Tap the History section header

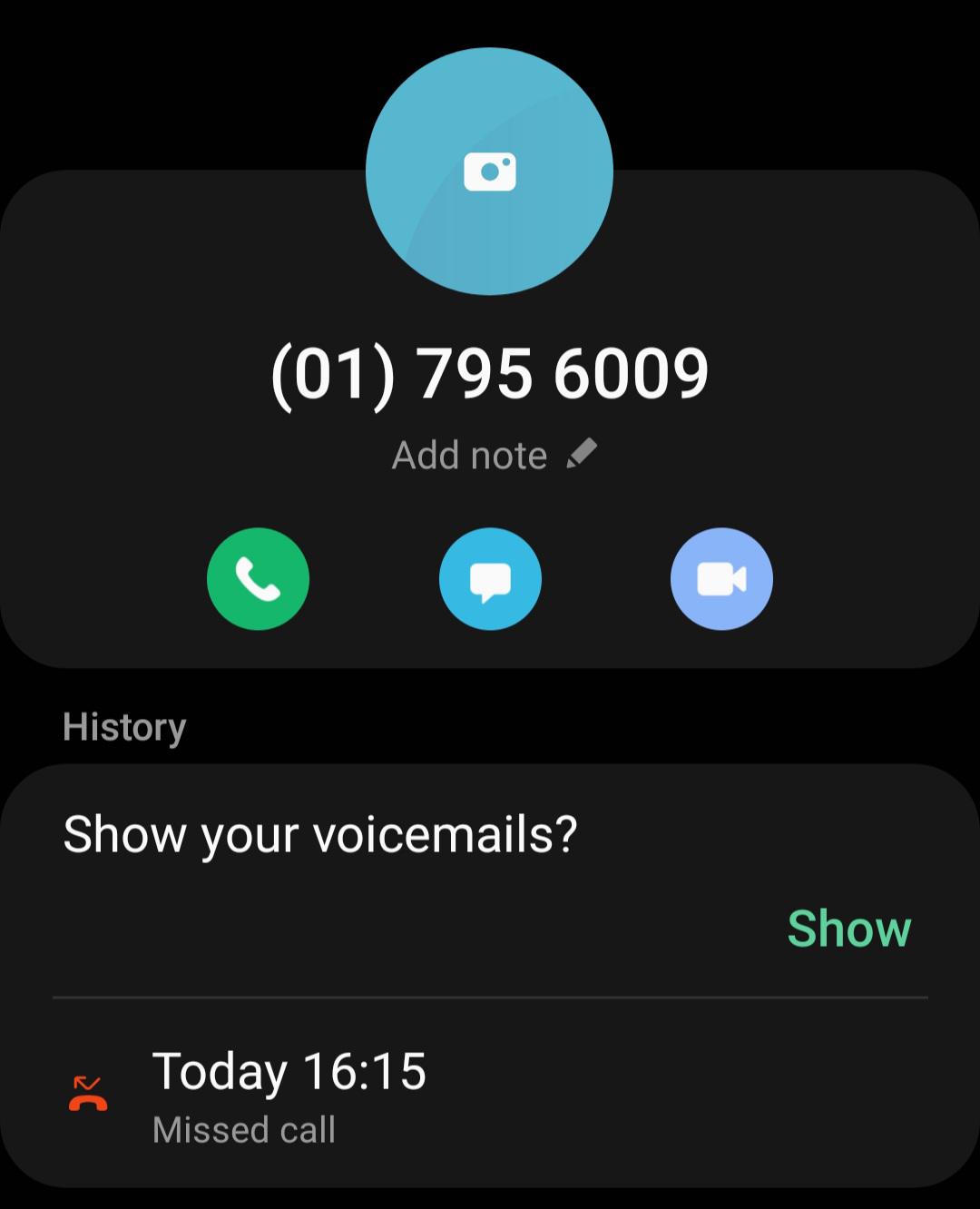click(x=124, y=726)
